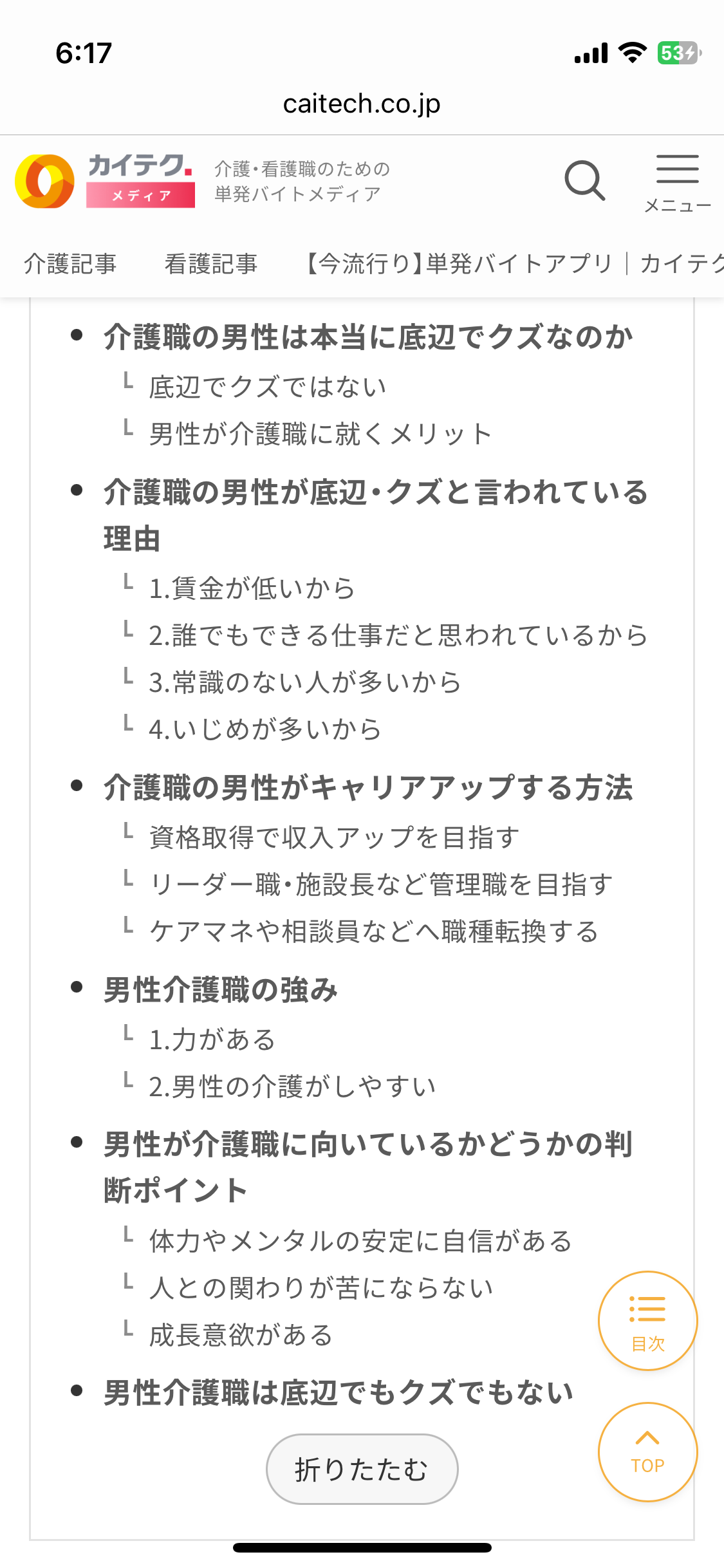The height and width of the screenshot is (1568, 724).
Task: Open 【今流行り】単発バイトアプリ tab
Action: pos(458,264)
